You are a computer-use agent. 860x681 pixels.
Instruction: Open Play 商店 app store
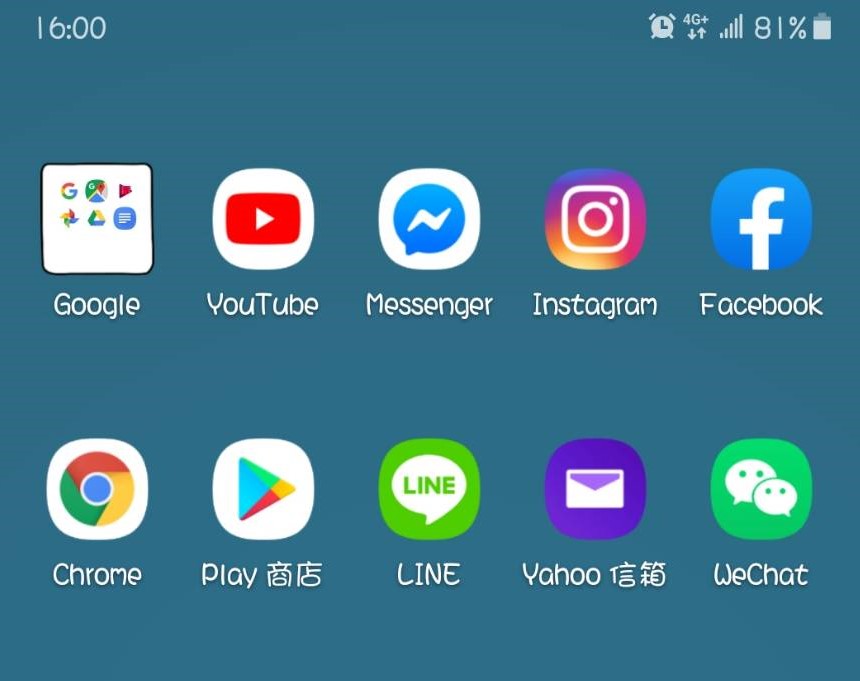pos(263,489)
